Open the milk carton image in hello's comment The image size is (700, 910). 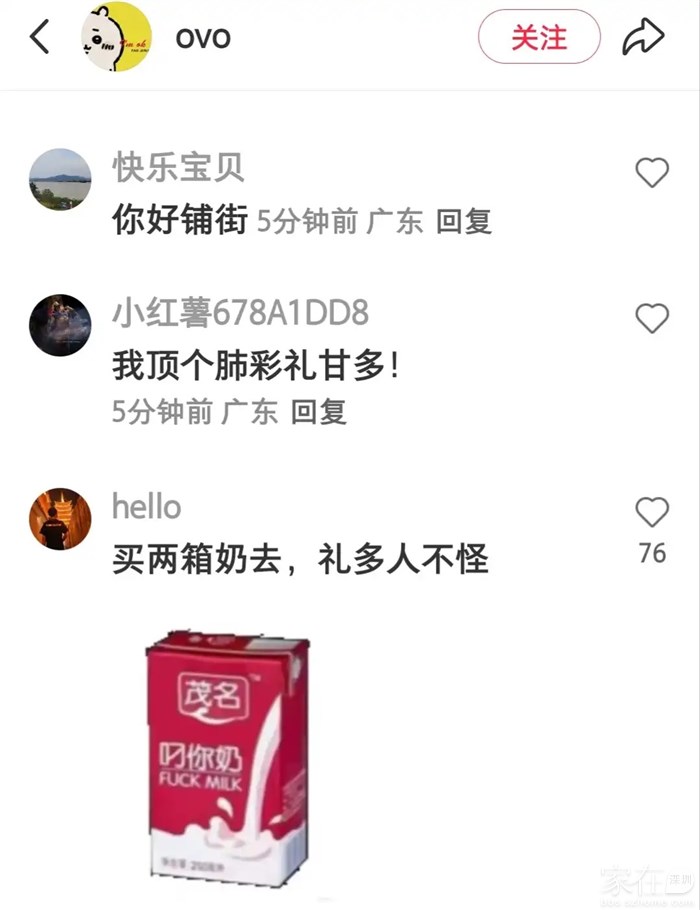pyautogui.click(x=227, y=758)
